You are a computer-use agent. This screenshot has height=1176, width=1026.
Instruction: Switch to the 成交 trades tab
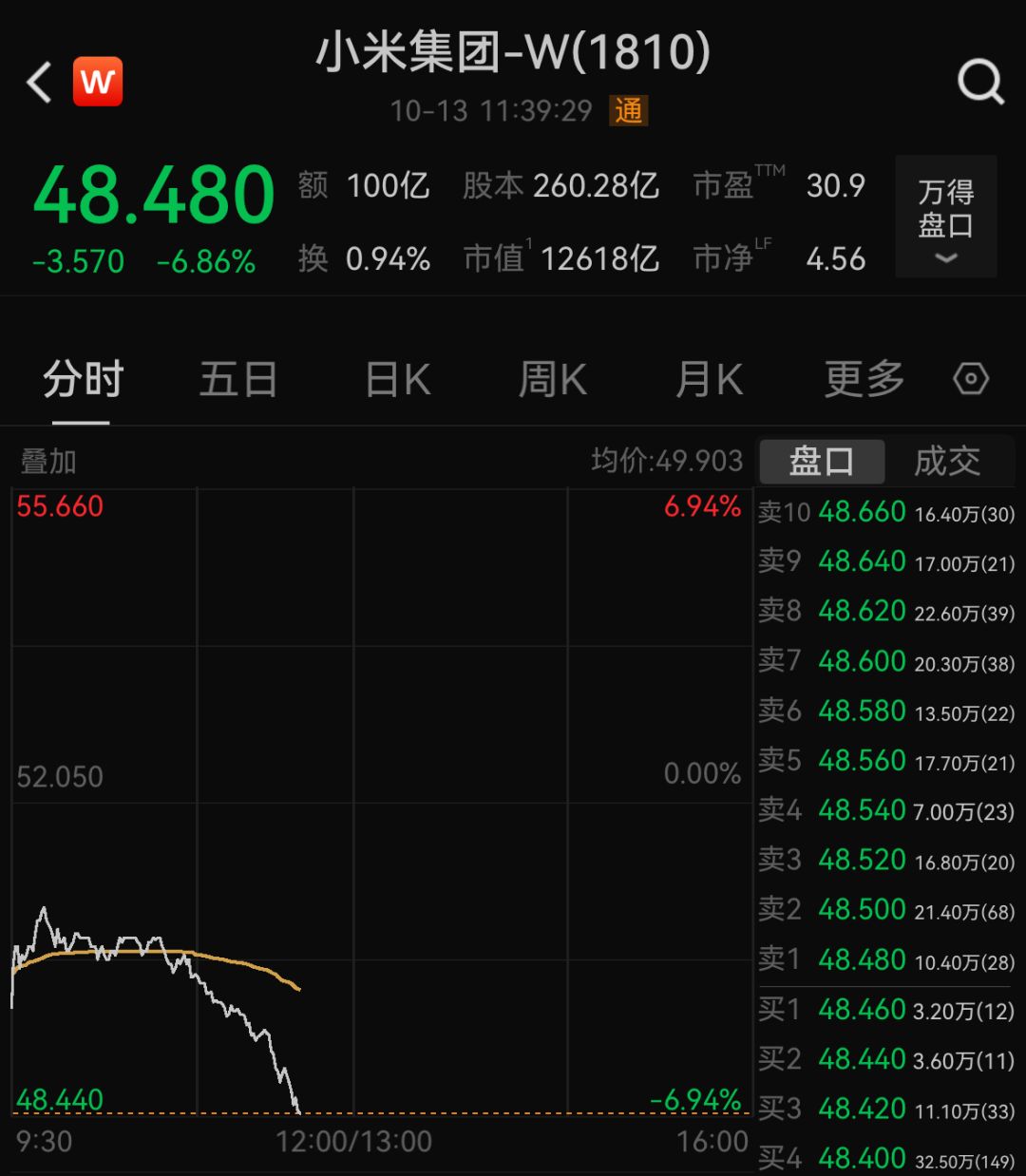click(x=947, y=462)
